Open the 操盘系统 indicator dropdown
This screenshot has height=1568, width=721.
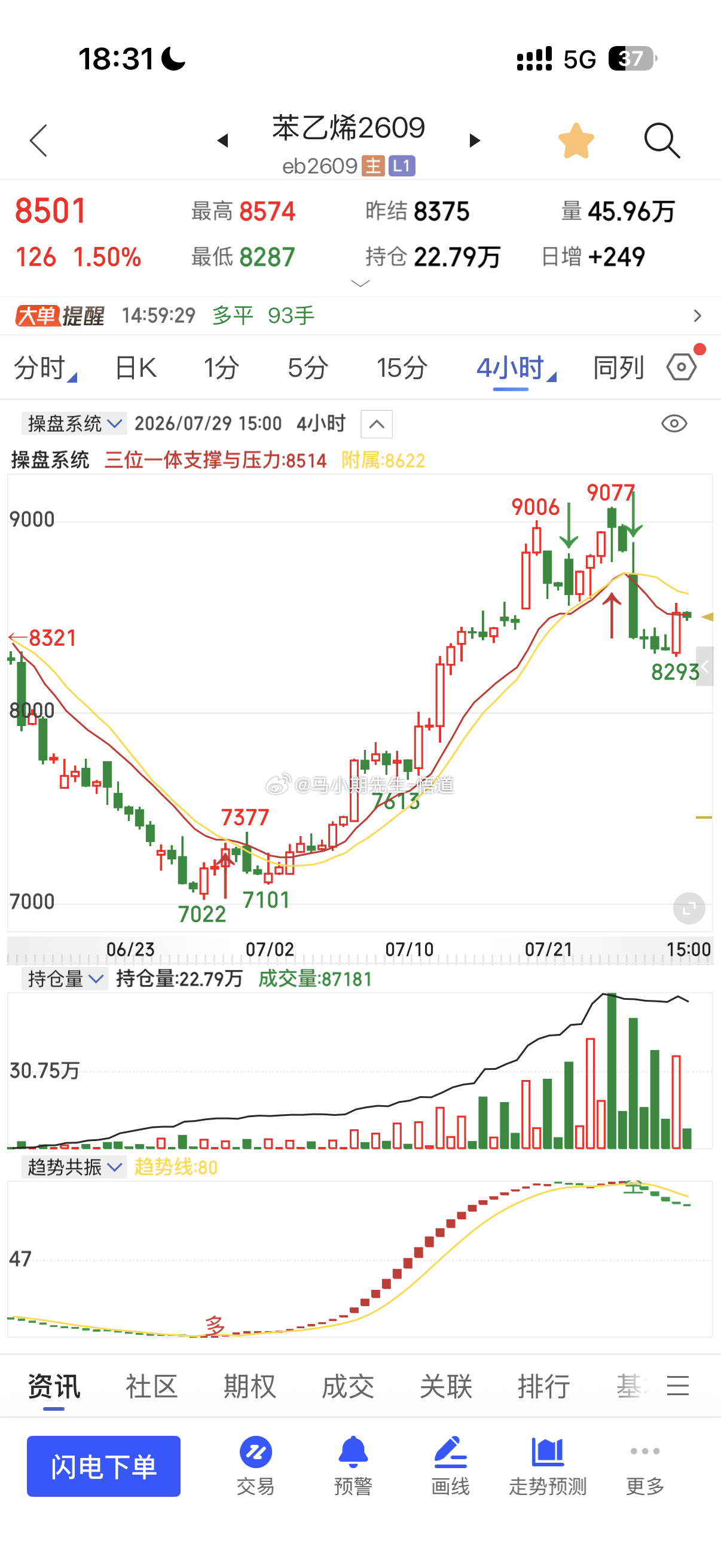coord(74,423)
